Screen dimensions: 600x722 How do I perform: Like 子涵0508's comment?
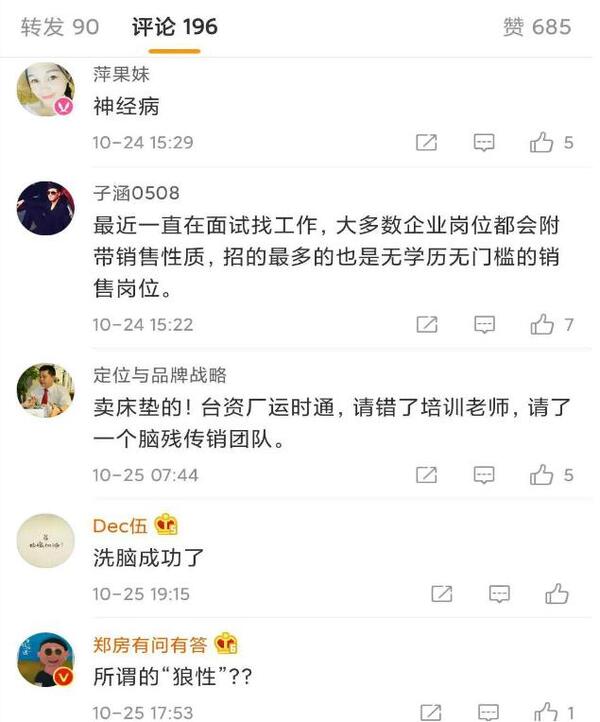click(542, 324)
